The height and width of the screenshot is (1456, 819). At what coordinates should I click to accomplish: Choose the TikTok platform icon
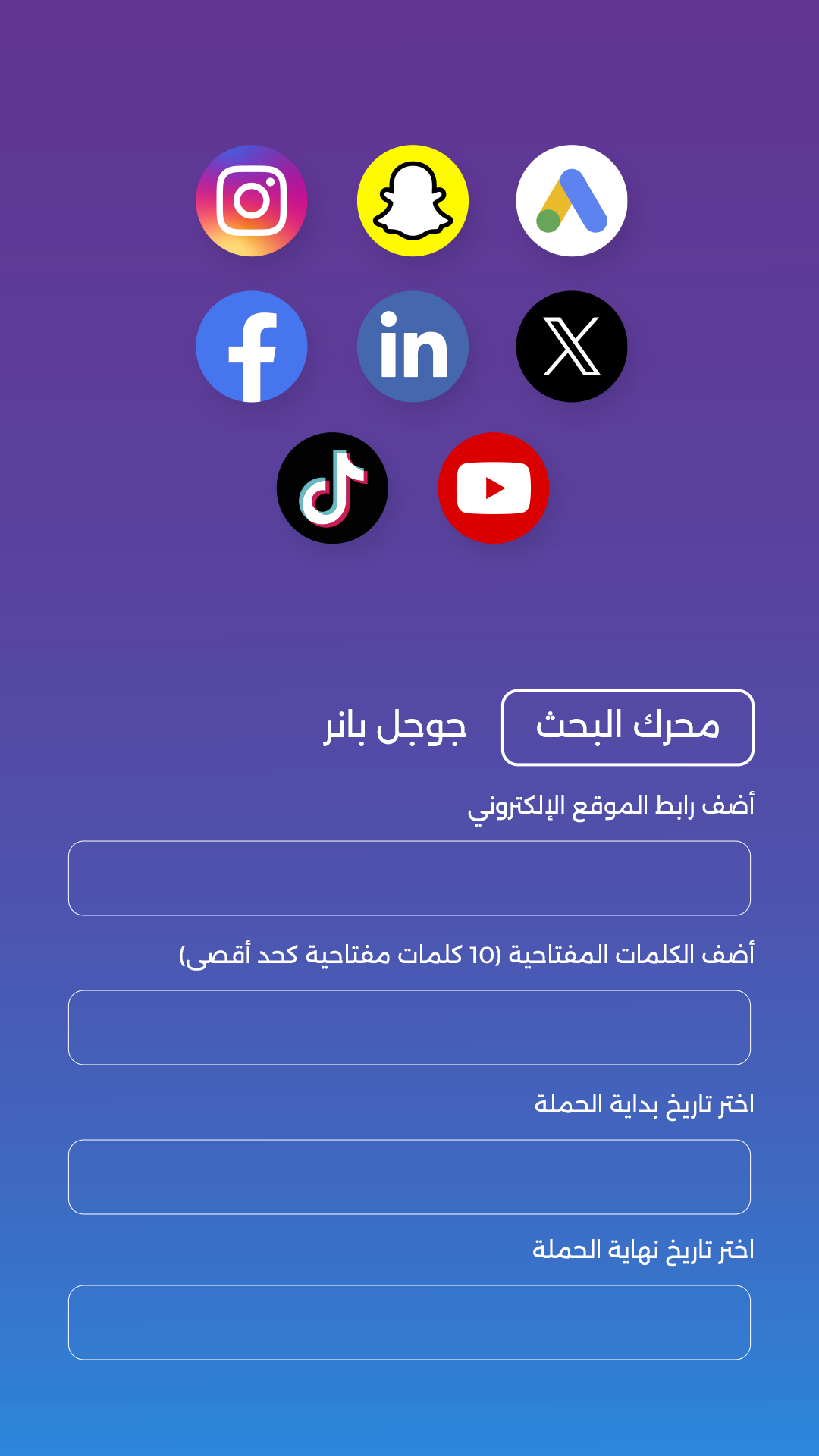pos(332,488)
